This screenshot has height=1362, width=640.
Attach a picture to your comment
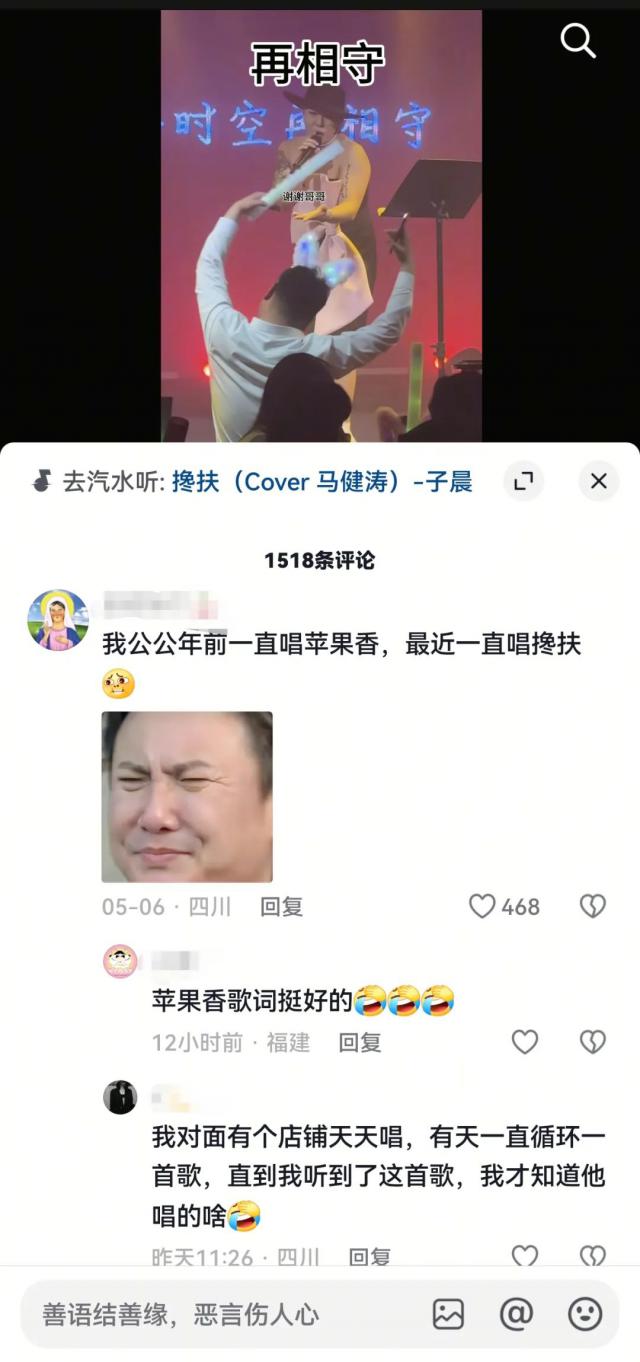pyautogui.click(x=448, y=1314)
